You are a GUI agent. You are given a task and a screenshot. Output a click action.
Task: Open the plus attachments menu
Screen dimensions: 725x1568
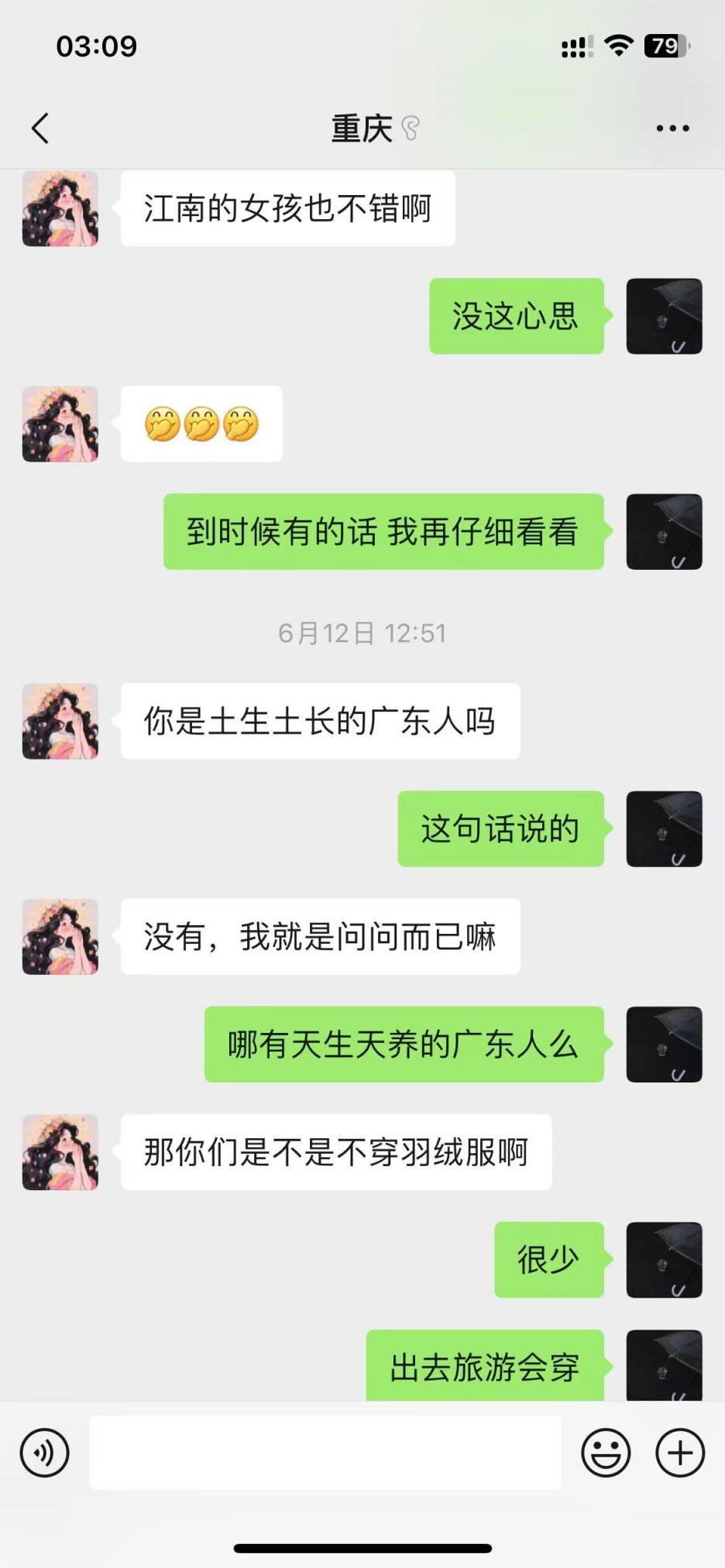click(x=680, y=1453)
